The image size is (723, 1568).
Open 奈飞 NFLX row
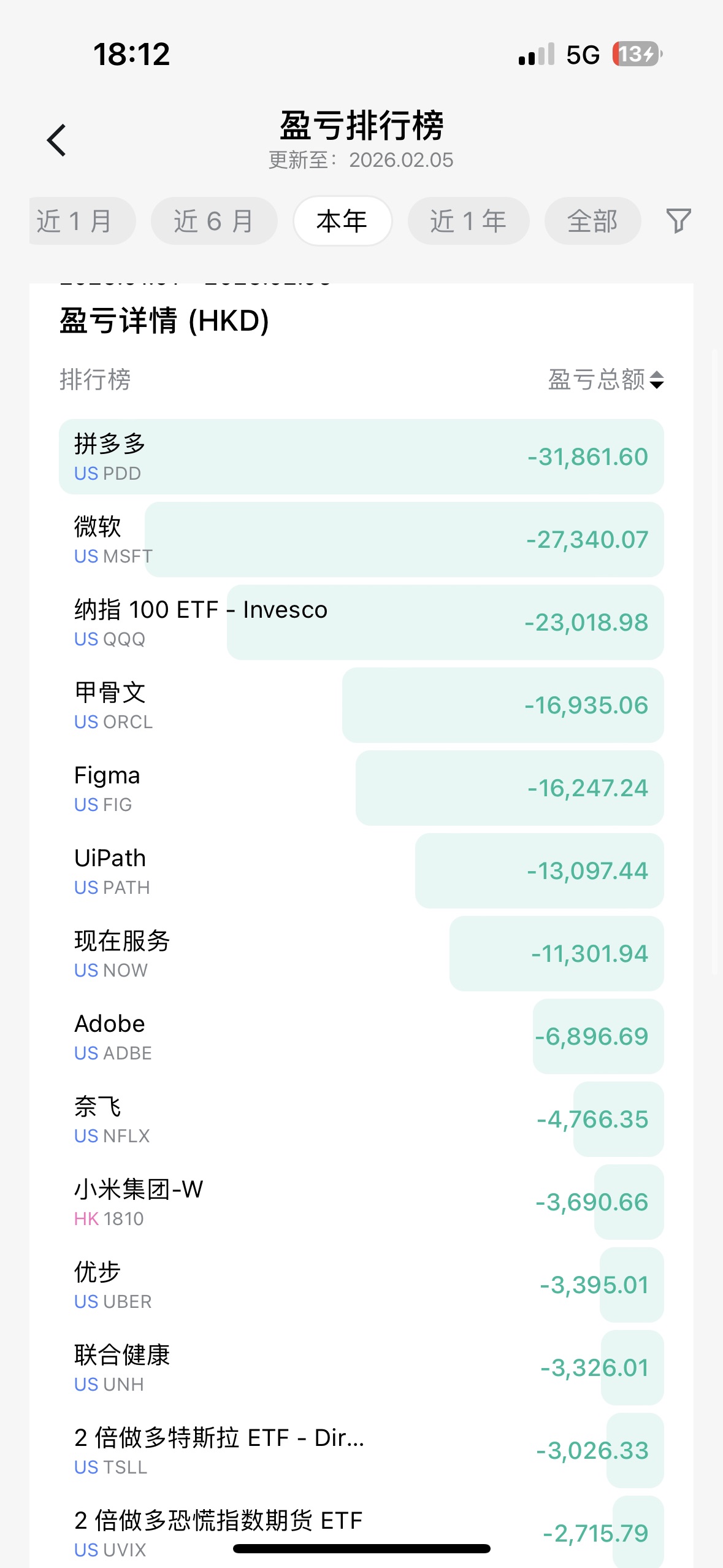[x=361, y=1120]
